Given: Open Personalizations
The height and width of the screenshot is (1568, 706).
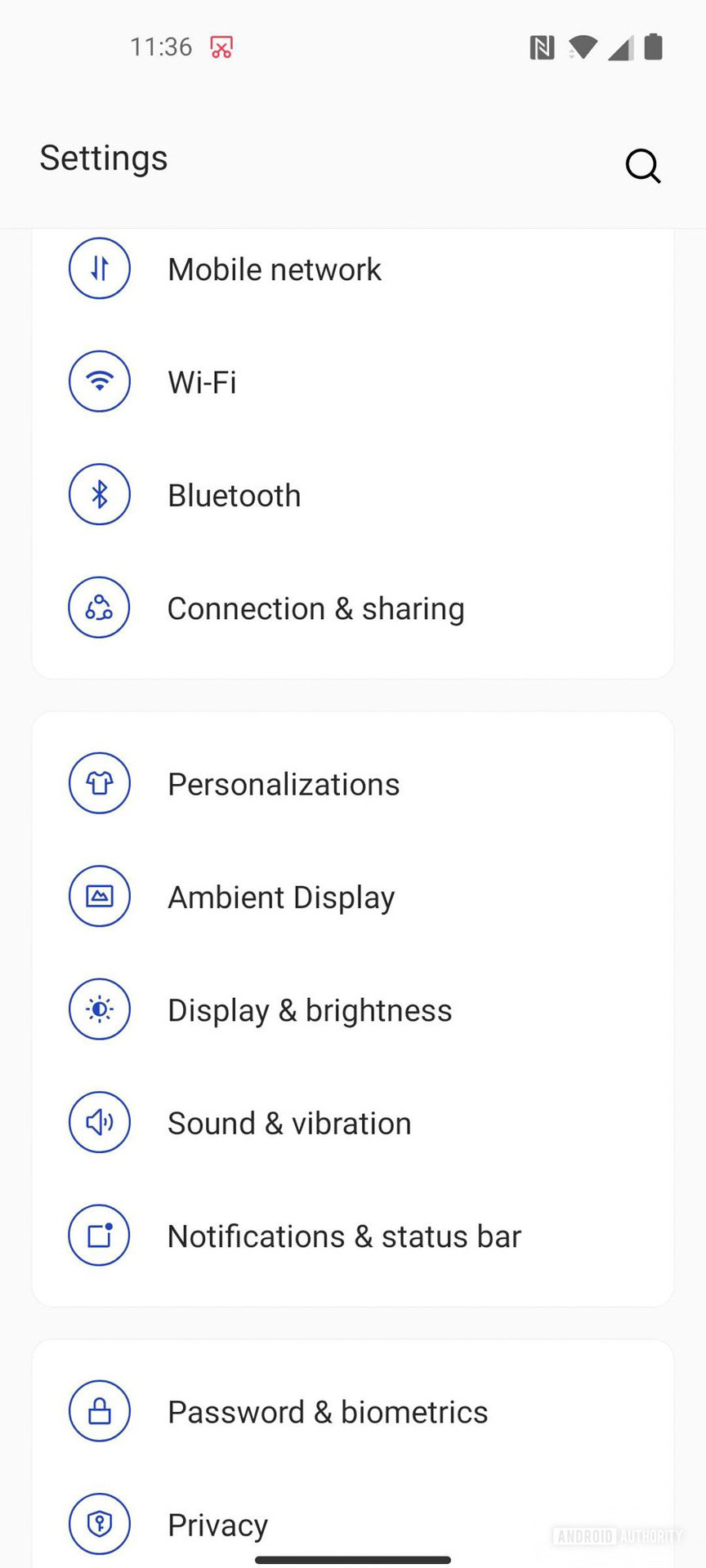Looking at the screenshot, I should [283, 784].
